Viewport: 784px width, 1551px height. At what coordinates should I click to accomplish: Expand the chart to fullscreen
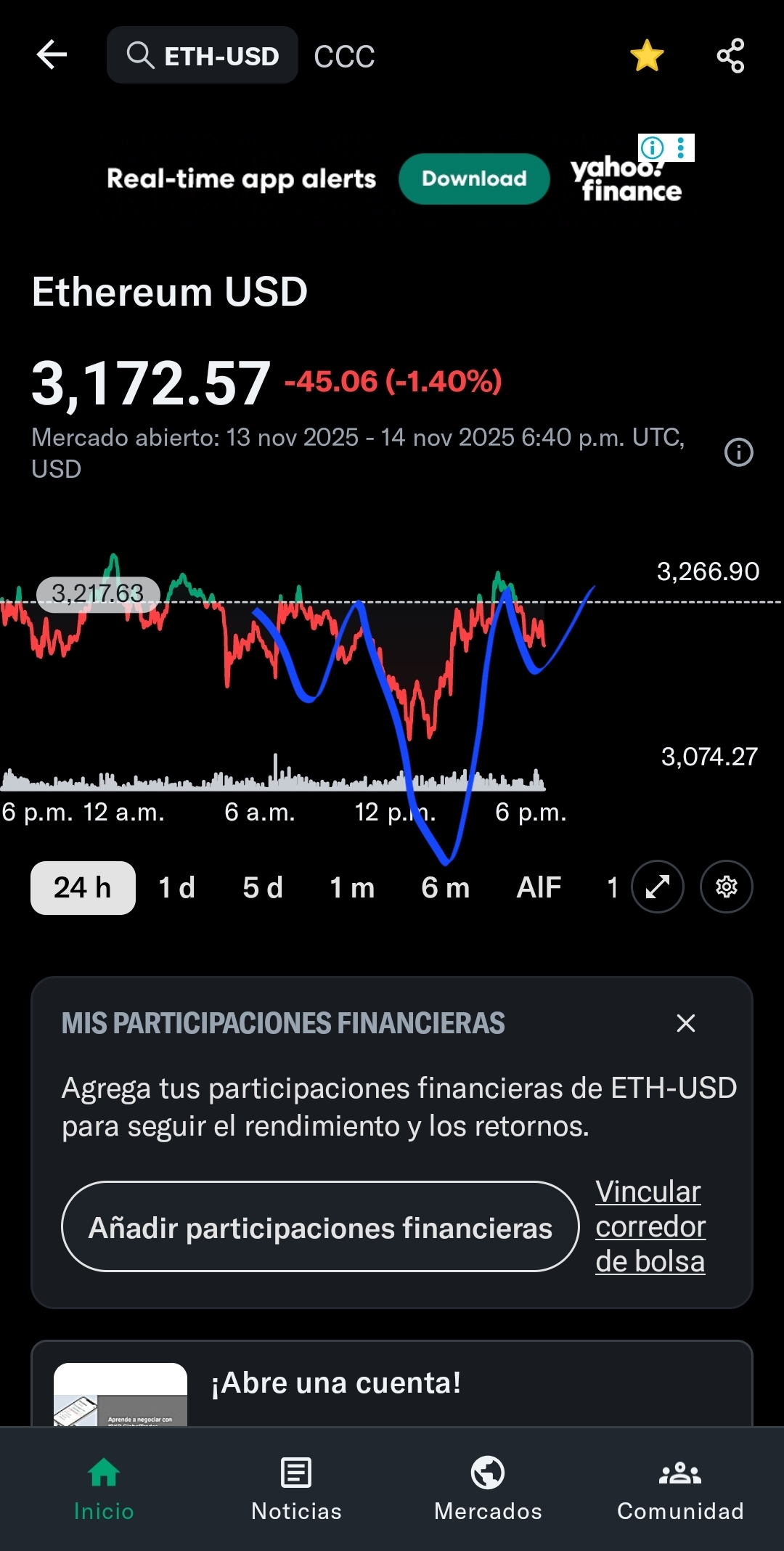657,887
